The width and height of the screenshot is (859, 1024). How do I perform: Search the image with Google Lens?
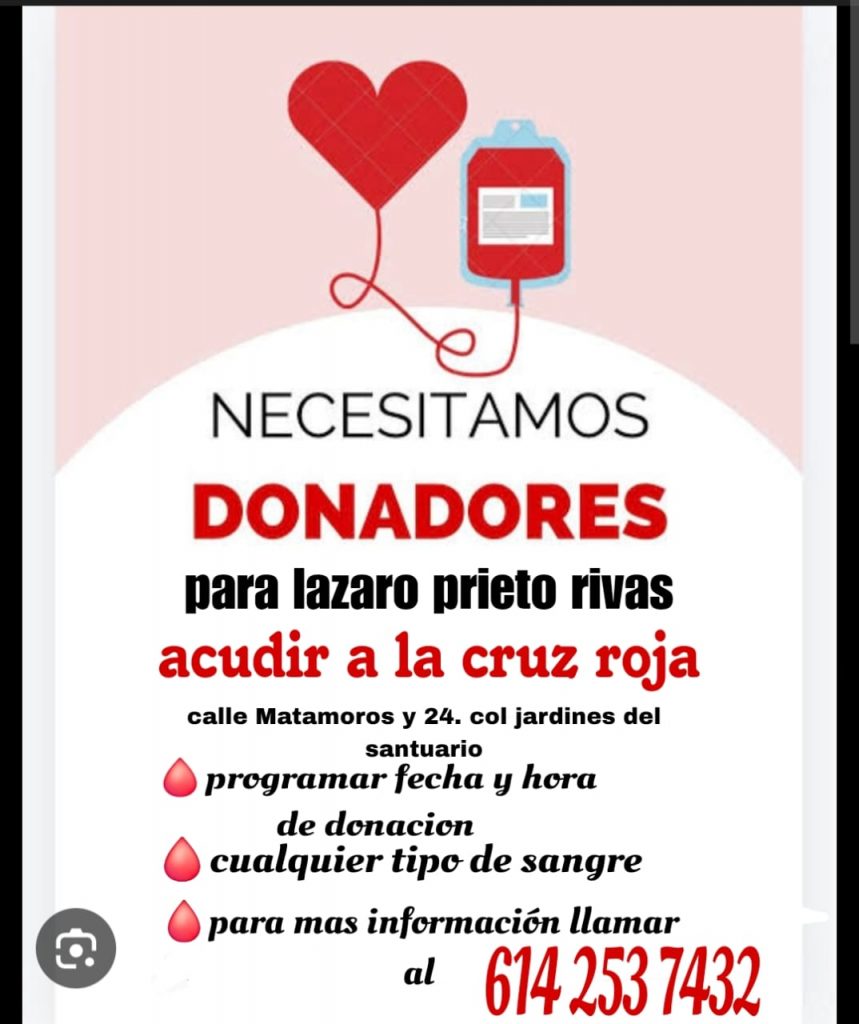coord(76,948)
